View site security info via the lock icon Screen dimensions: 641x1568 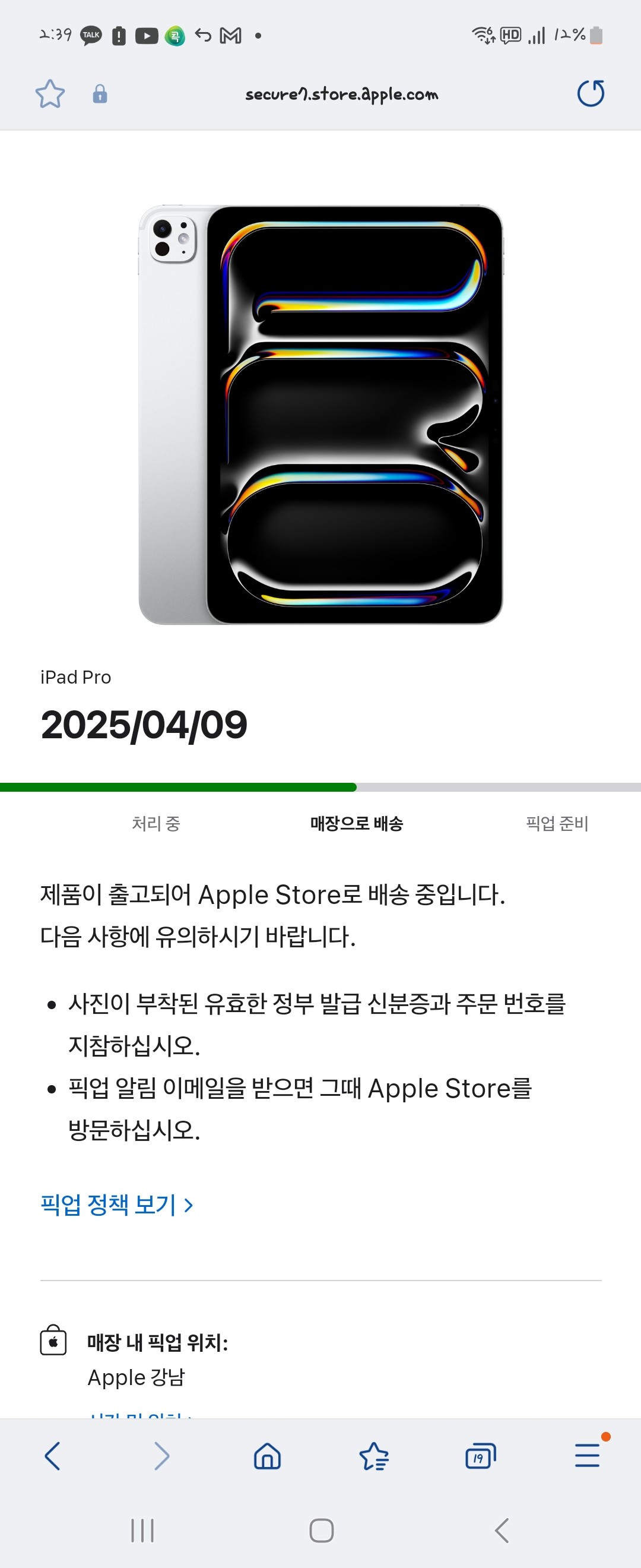pos(100,94)
